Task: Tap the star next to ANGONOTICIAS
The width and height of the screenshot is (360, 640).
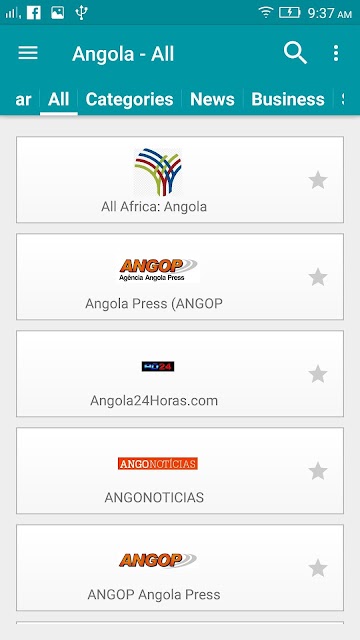Action: click(x=318, y=471)
